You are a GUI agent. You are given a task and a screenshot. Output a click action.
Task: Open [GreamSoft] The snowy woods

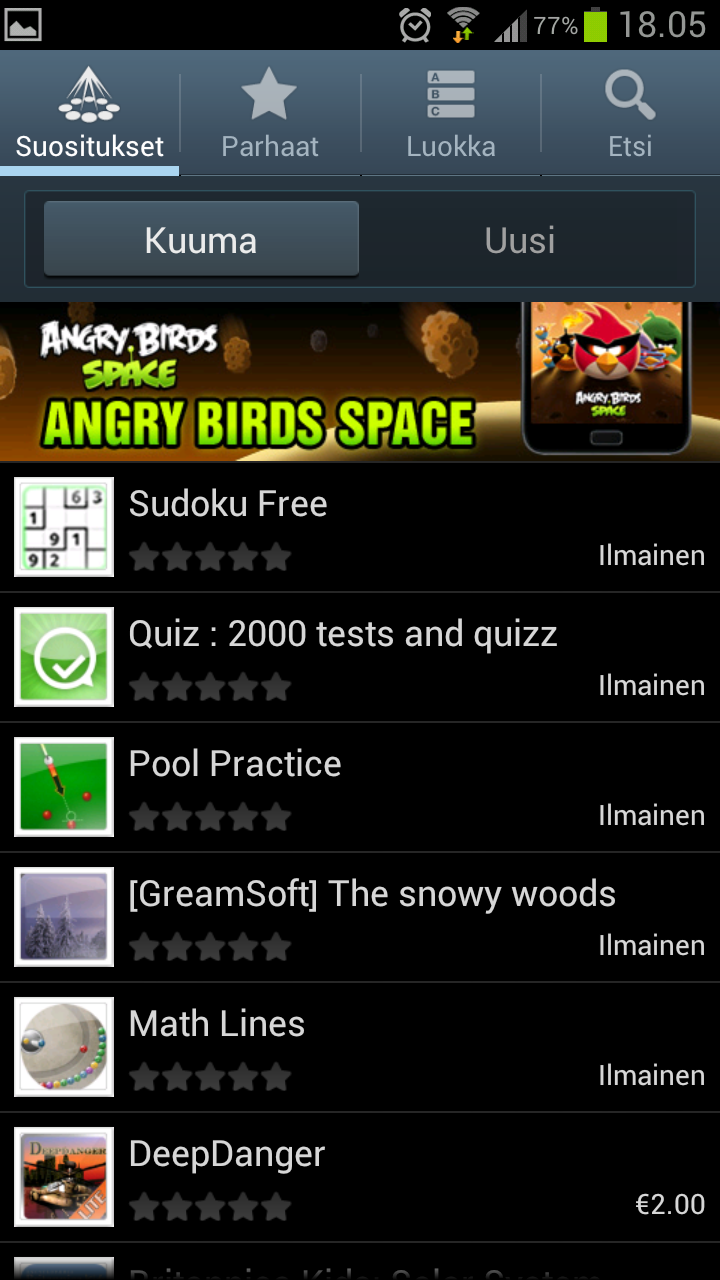click(x=360, y=917)
